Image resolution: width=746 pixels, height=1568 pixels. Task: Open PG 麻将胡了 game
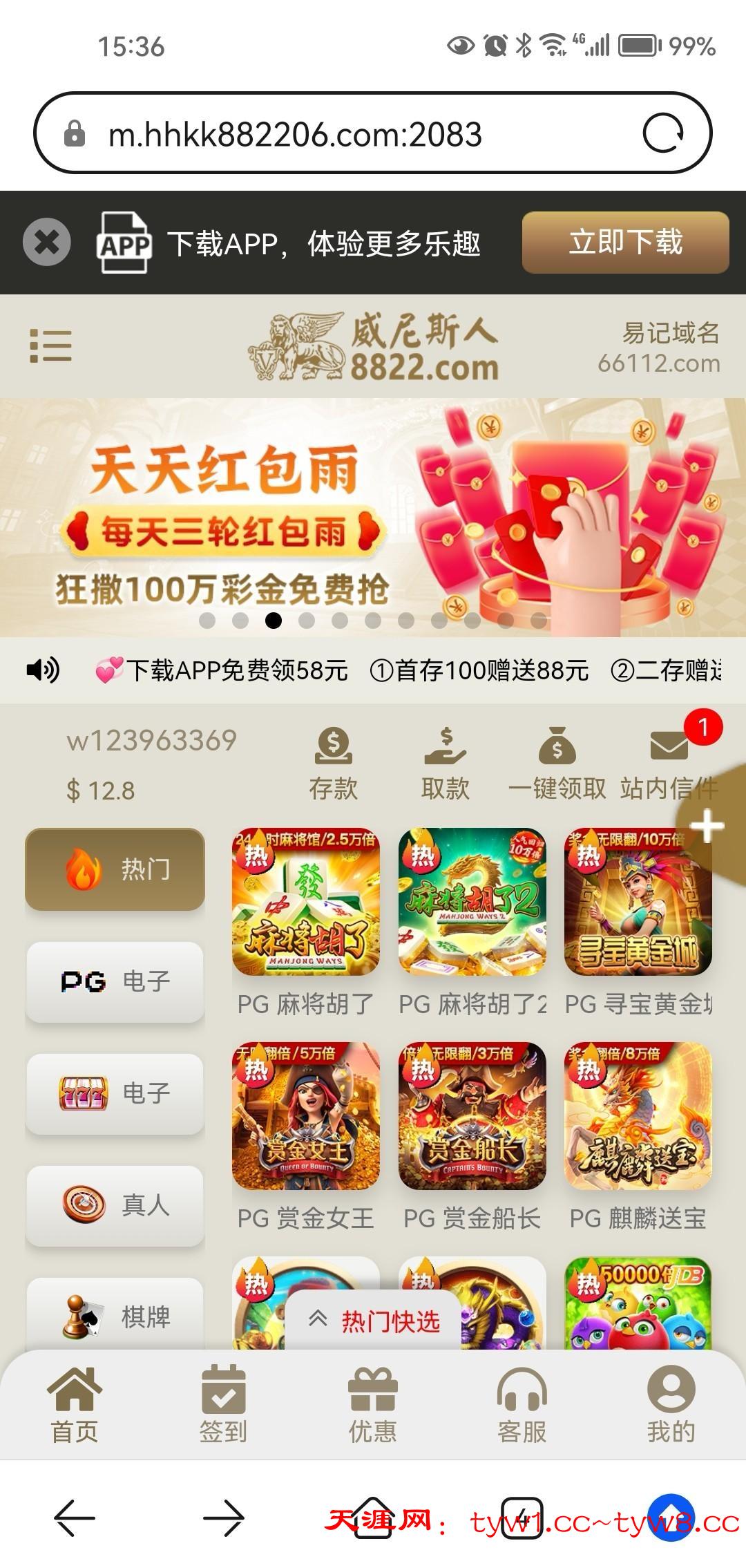click(305, 902)
